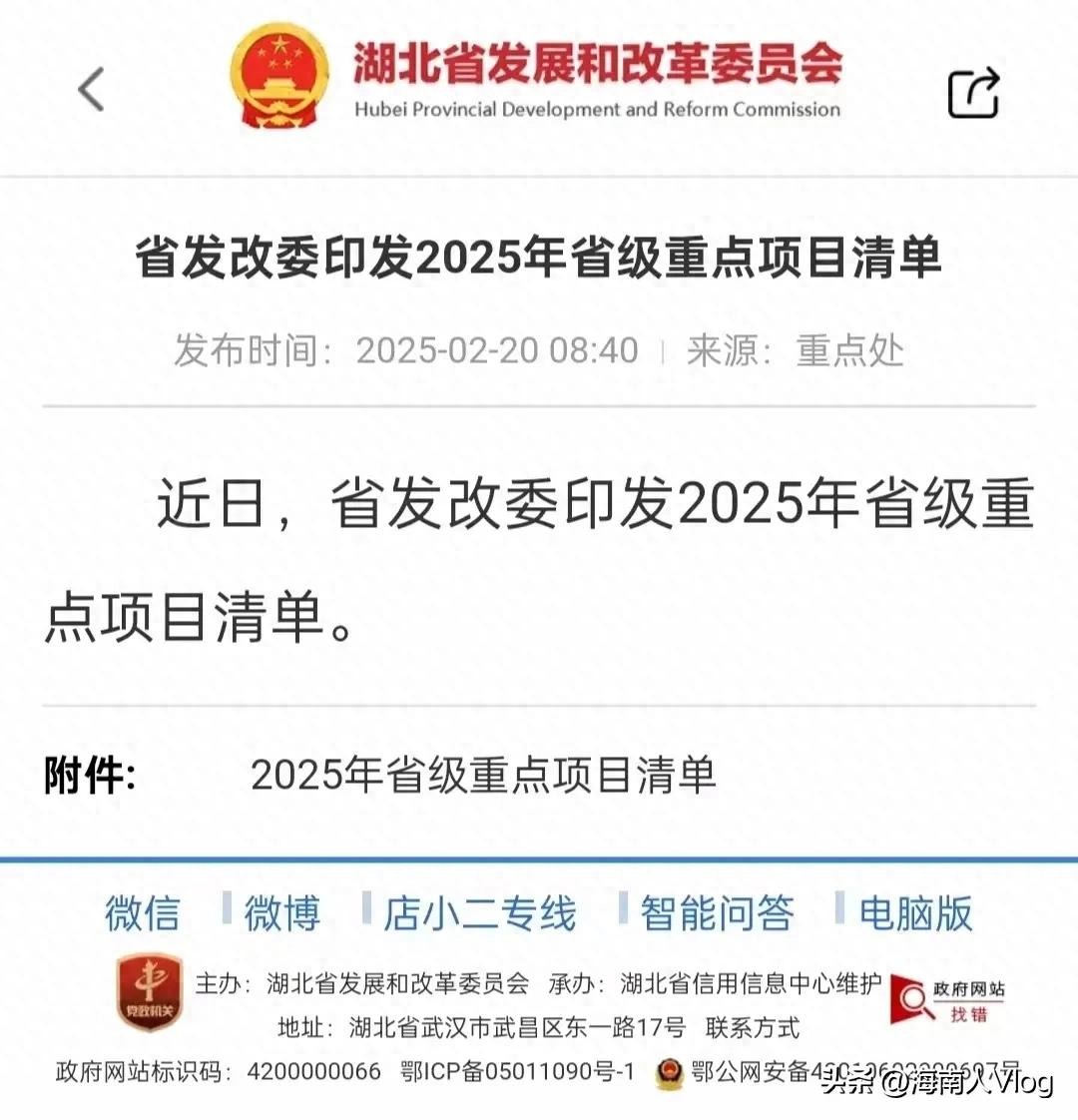
Task: Go back using the top-left arrow
Action: (x=91, y=90)
